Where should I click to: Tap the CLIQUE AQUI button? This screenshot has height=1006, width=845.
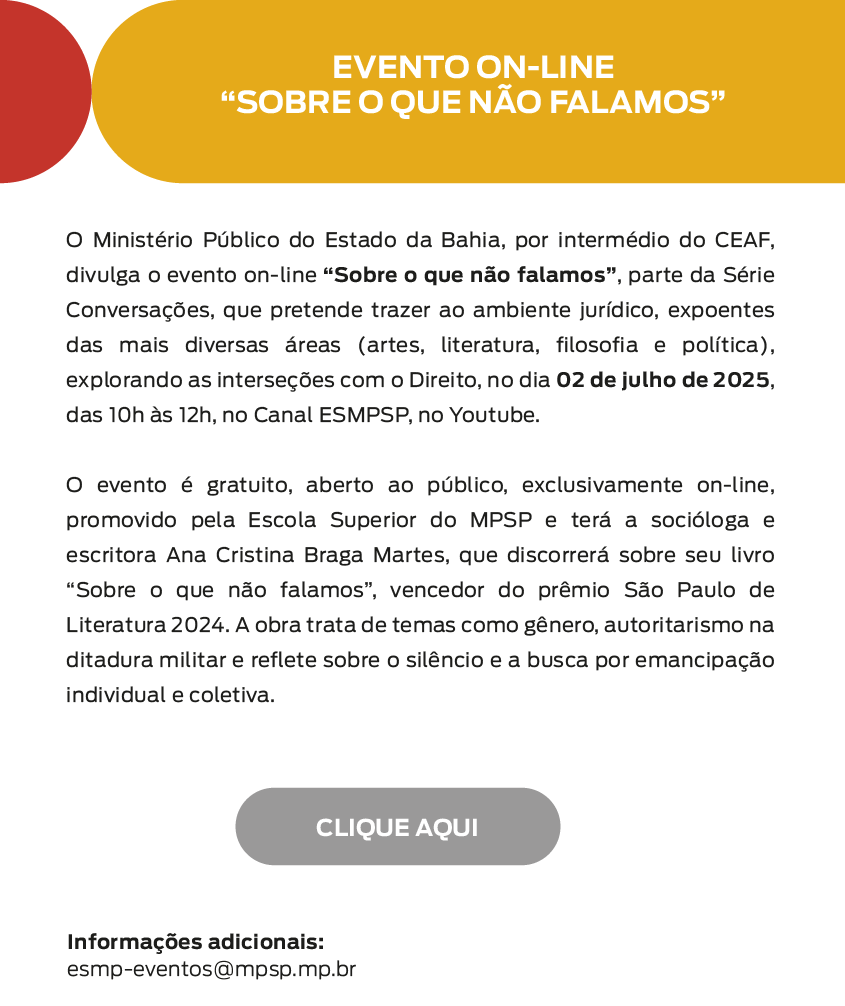click(397, 827)
